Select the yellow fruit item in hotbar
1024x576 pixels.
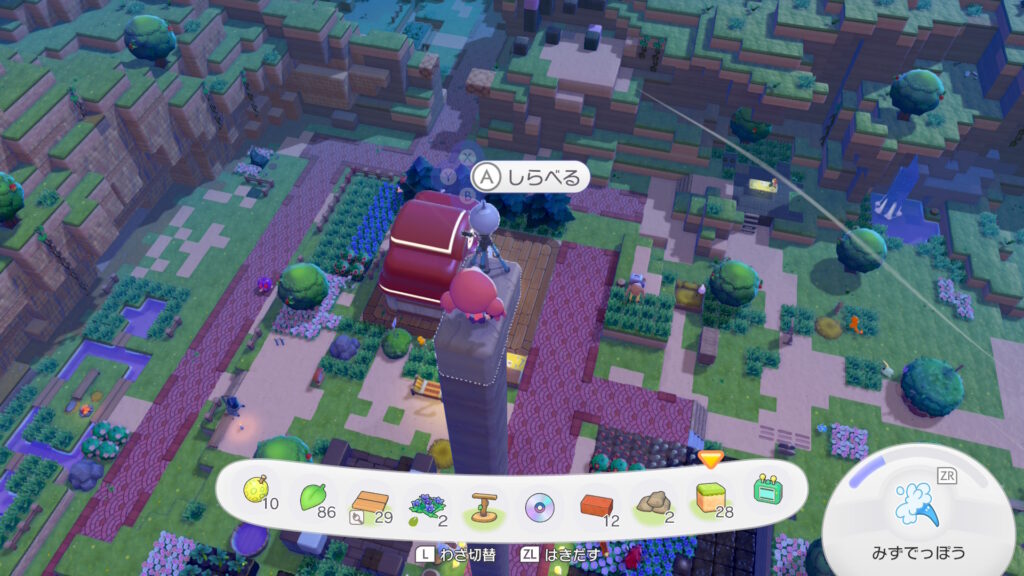(x=257, y=490)
